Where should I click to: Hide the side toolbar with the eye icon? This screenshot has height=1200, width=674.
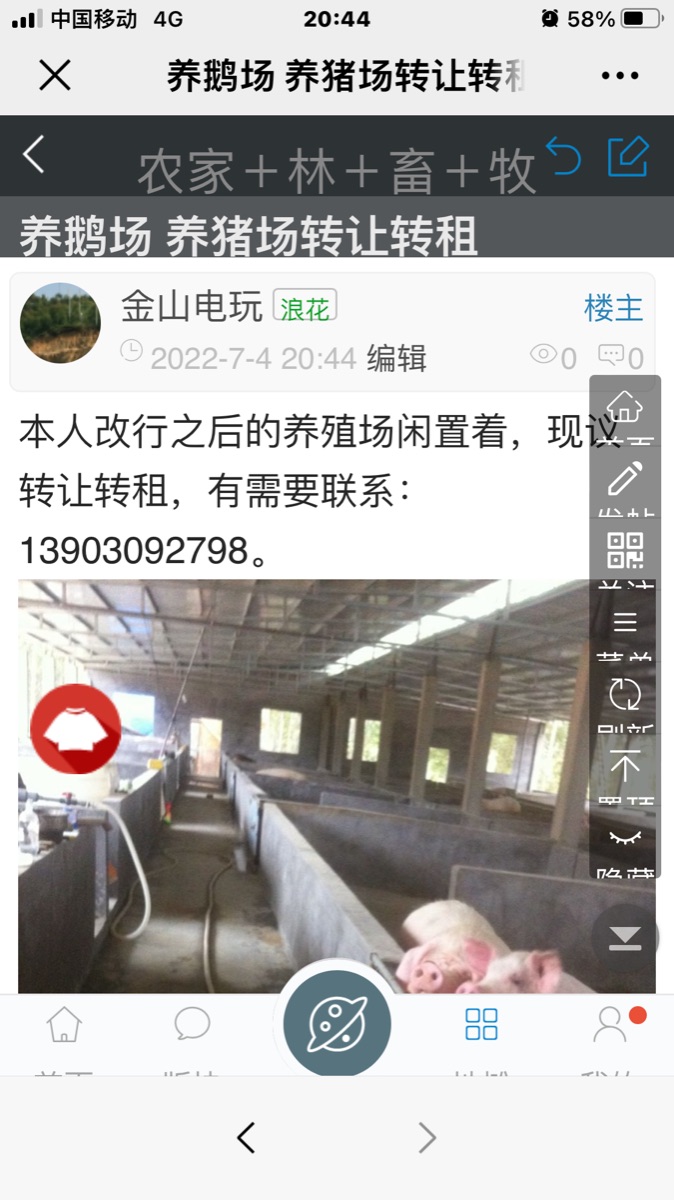coord(625,838)
